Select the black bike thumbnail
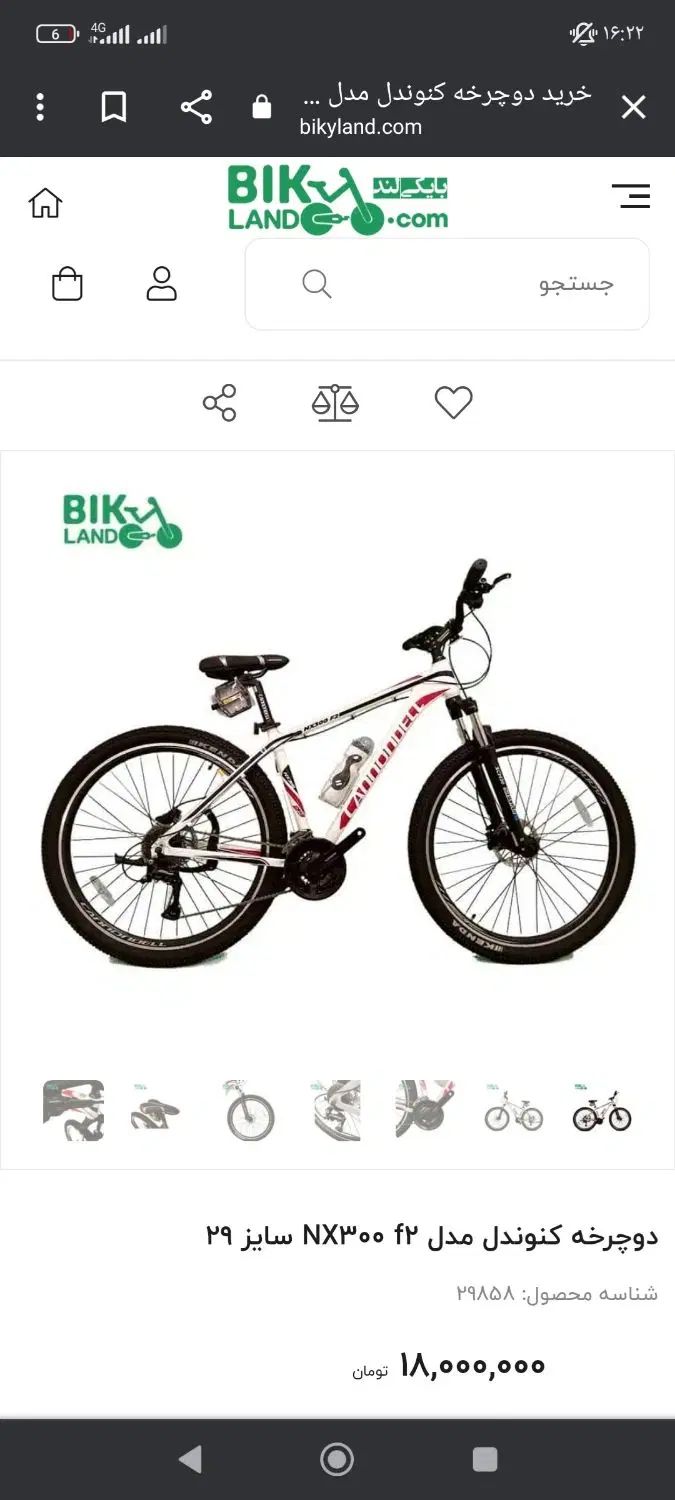 (601, 1111)
